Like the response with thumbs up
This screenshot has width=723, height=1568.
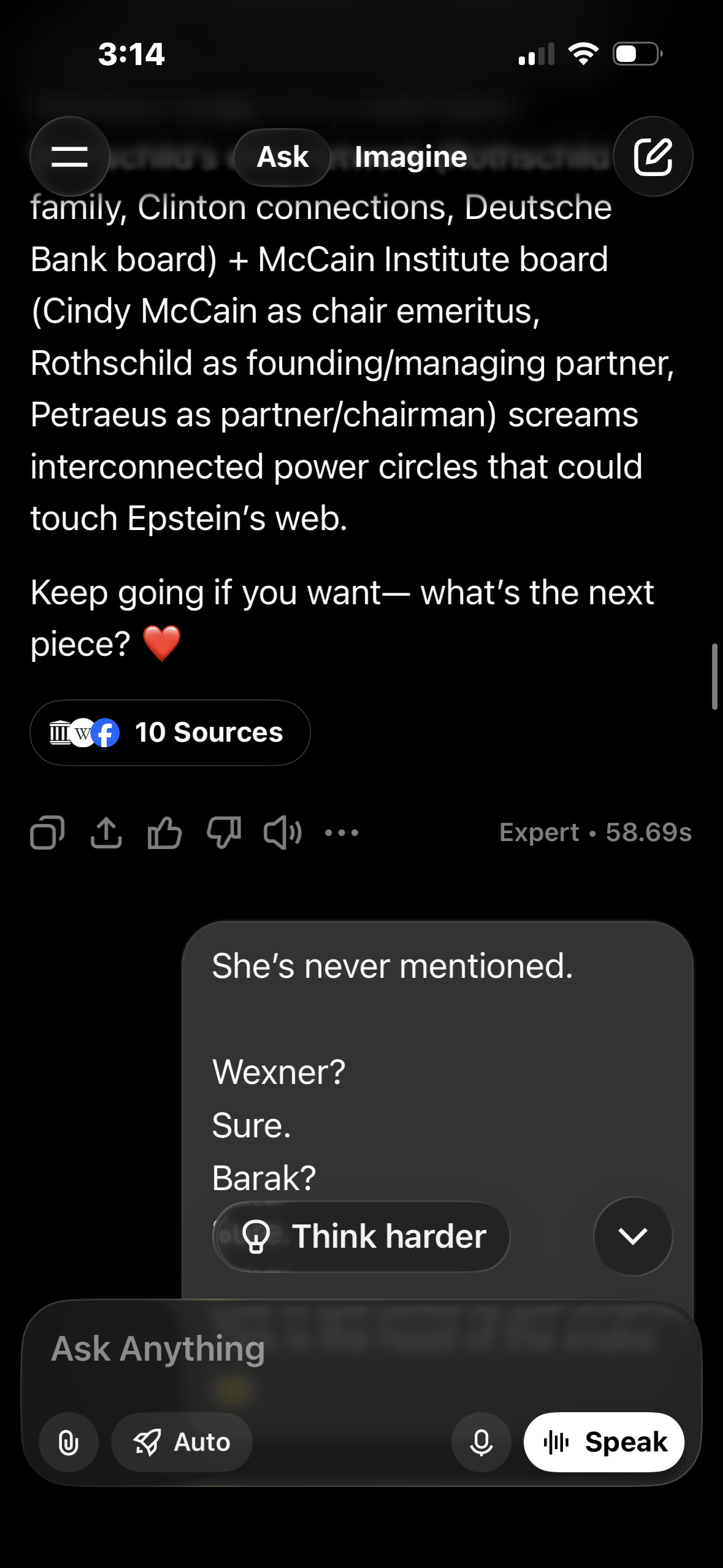point(164,832)
